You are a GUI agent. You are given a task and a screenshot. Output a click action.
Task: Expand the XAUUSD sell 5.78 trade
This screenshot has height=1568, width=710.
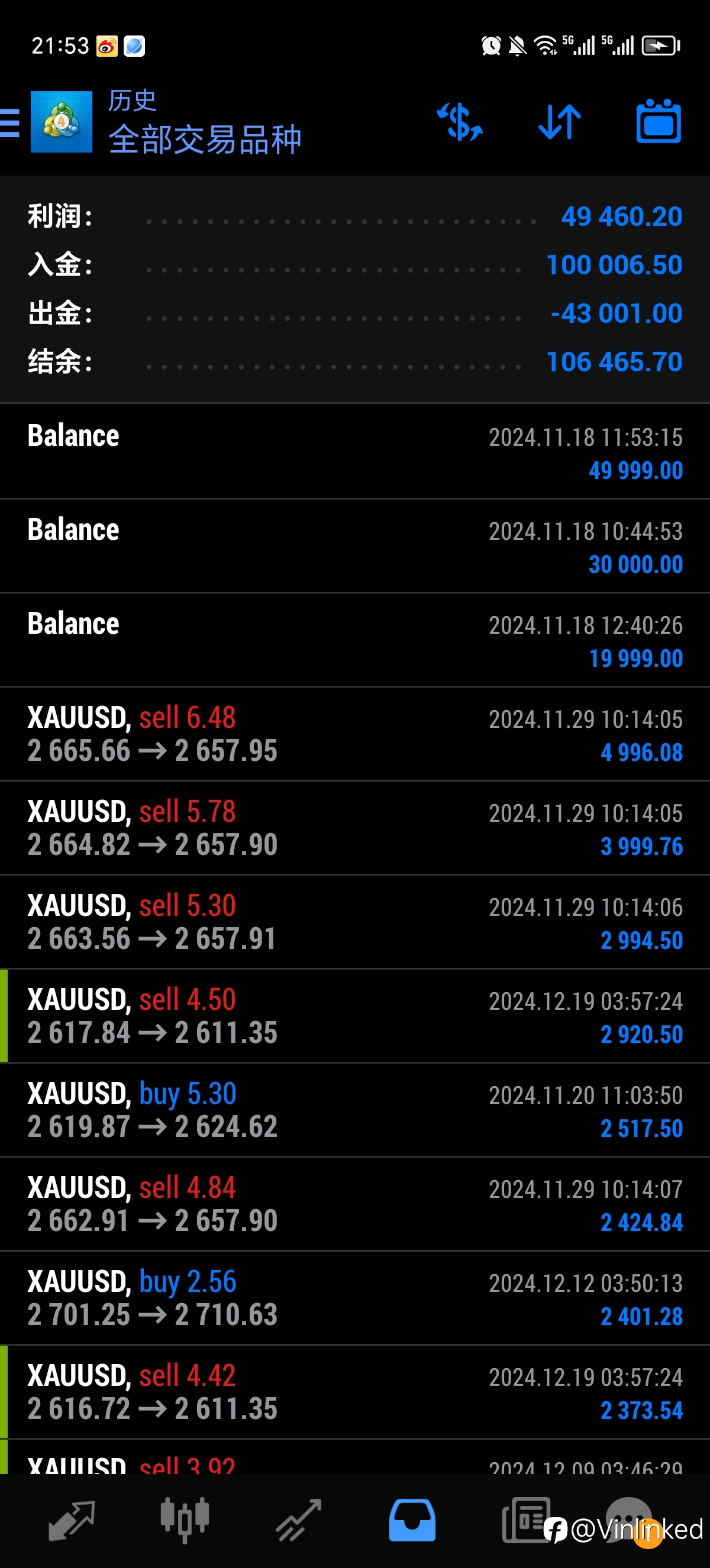pos(355,828)
